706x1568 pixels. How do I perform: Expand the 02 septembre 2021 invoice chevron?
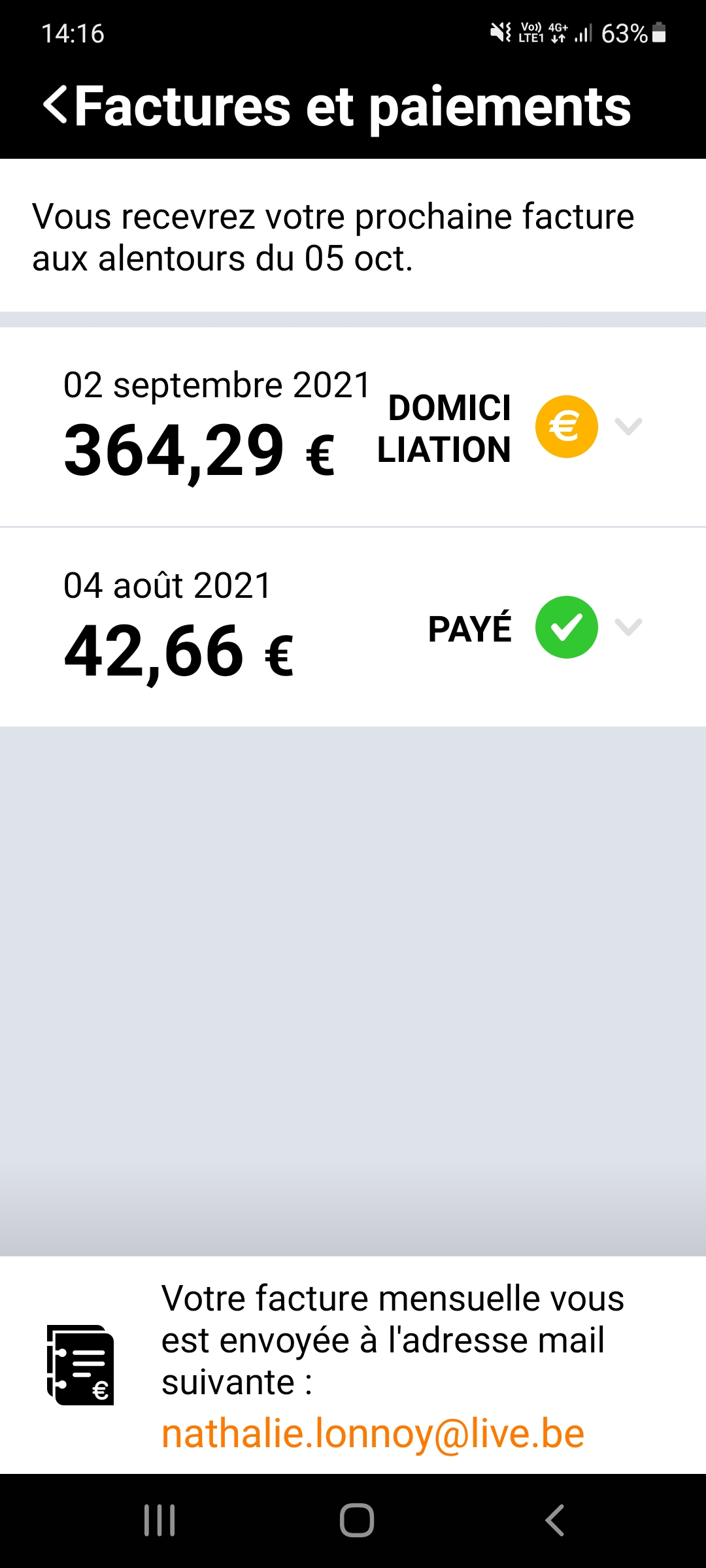629,427
